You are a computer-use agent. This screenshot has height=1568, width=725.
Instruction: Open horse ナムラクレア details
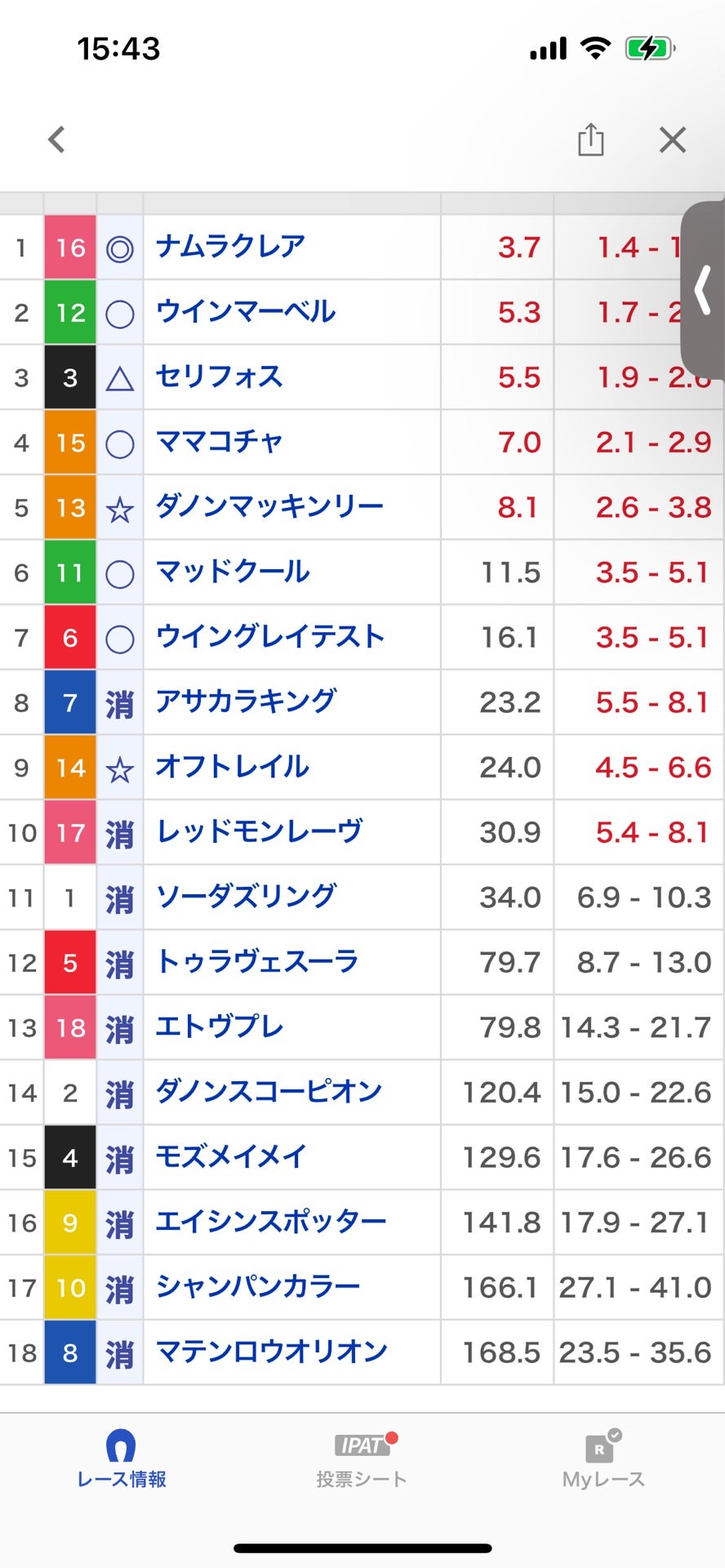(230, 247)
